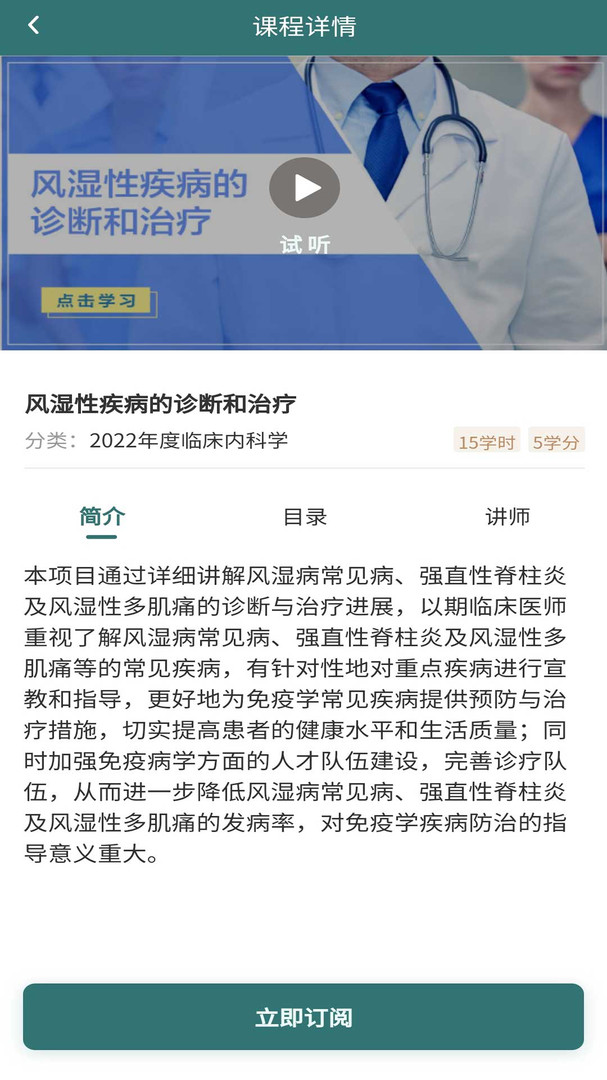
Task: Switch to the 目录 tab
Action: [304, 517]
